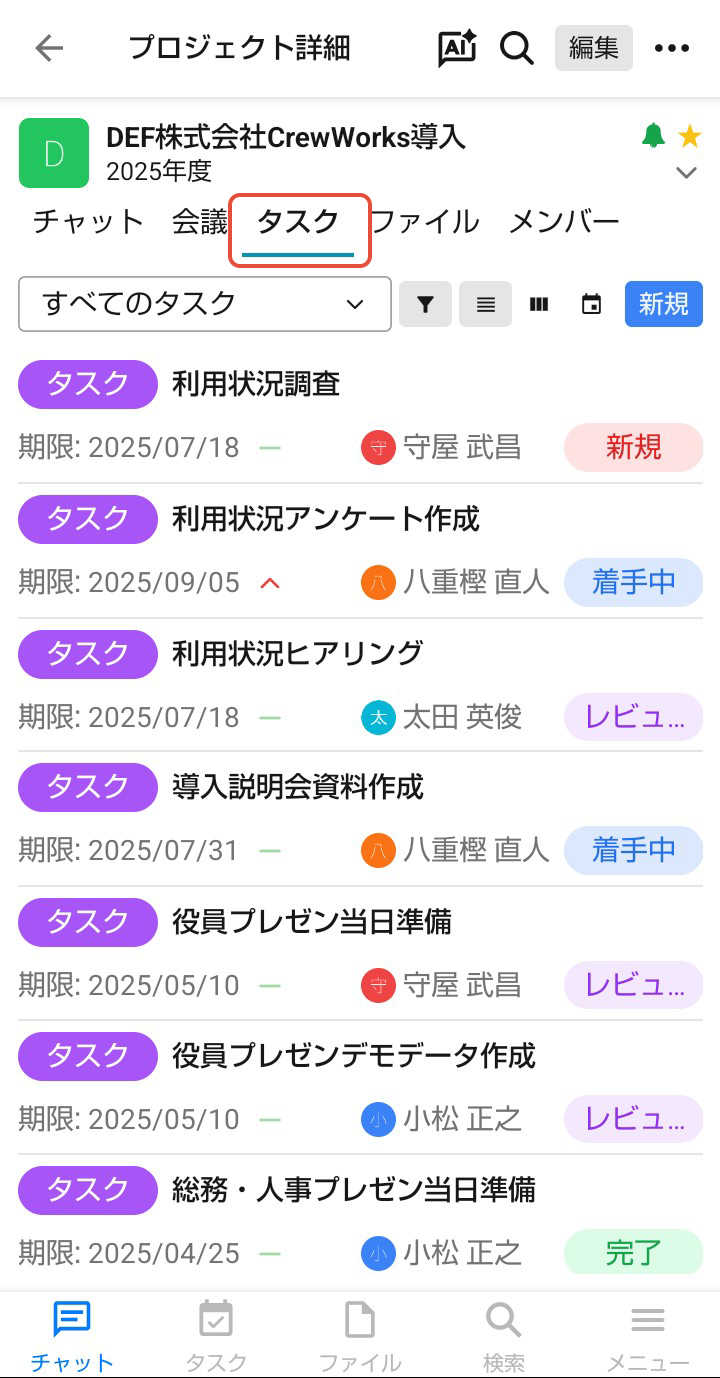Switch to the calendar view
This screenshot has width=720, height=1378.
tap(591, 304)
